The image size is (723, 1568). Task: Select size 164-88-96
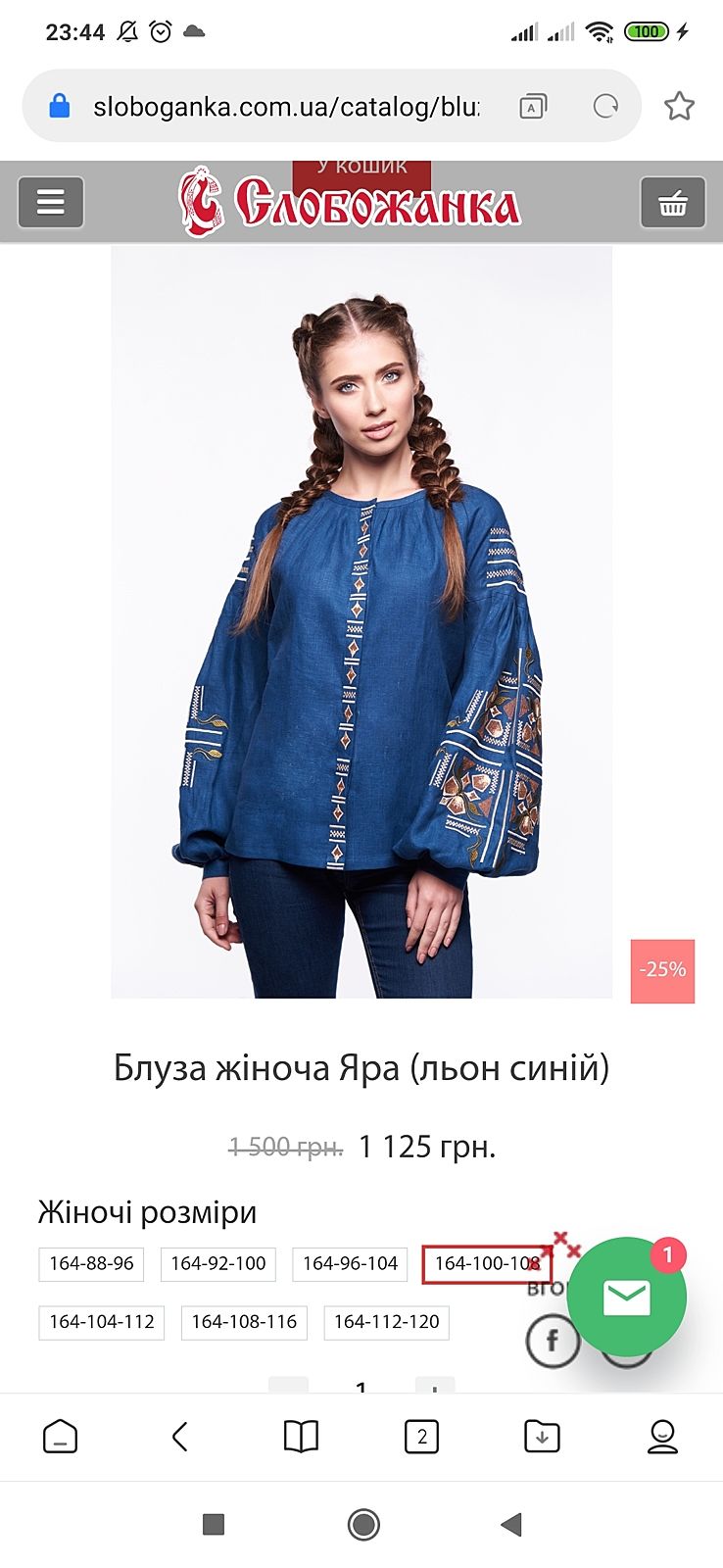(91, 1263)
